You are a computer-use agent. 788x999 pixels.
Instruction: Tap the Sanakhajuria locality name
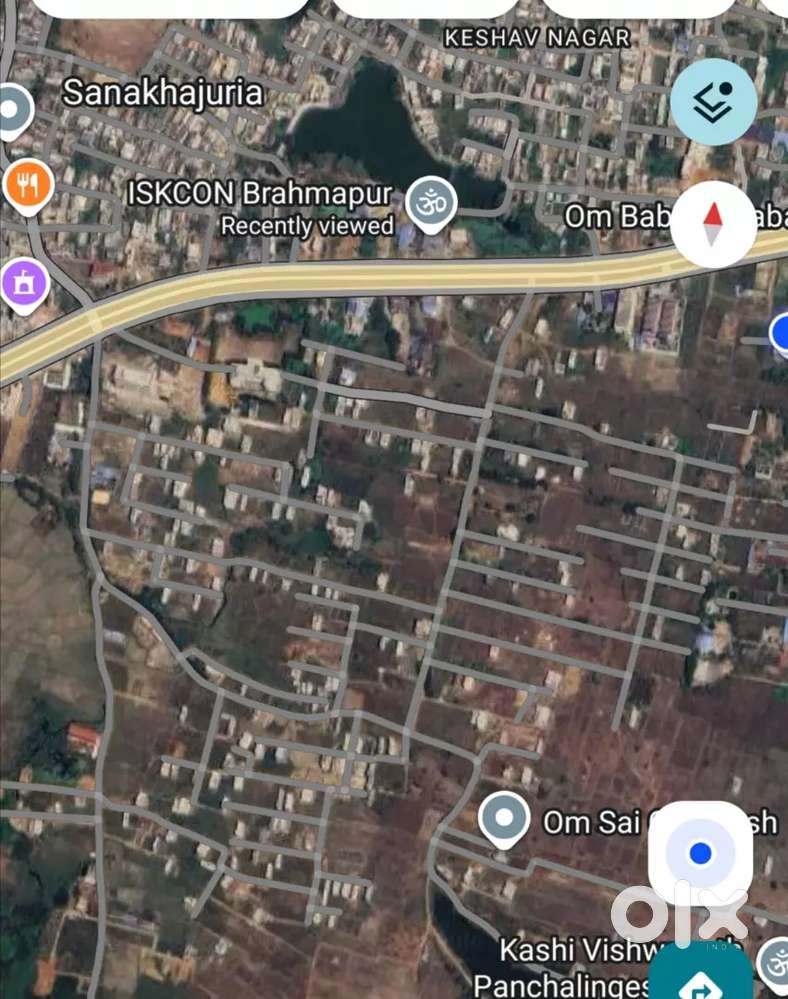coord(165,93)
